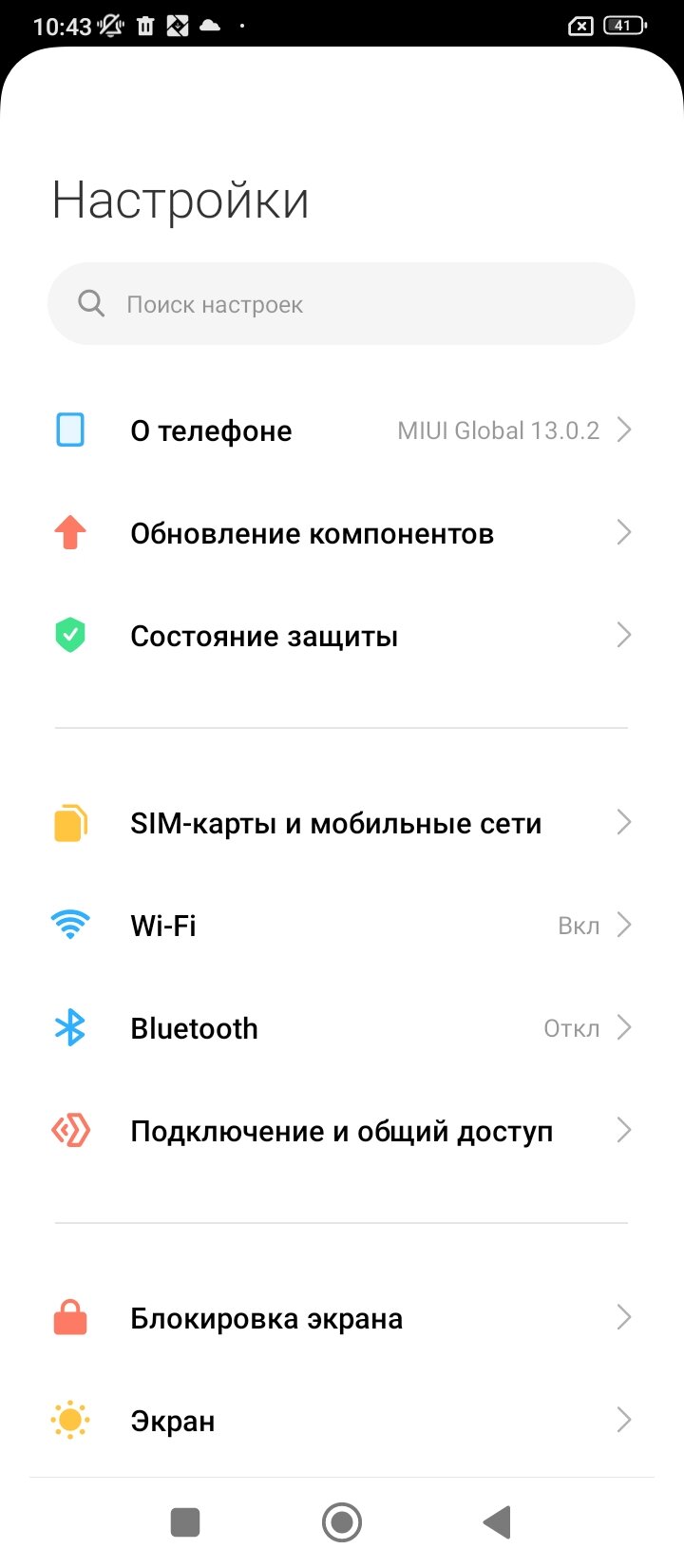This screenshot has height=1568, width=684.
Task: Open Подключение и общий доступ
Action: (342, 1131)
